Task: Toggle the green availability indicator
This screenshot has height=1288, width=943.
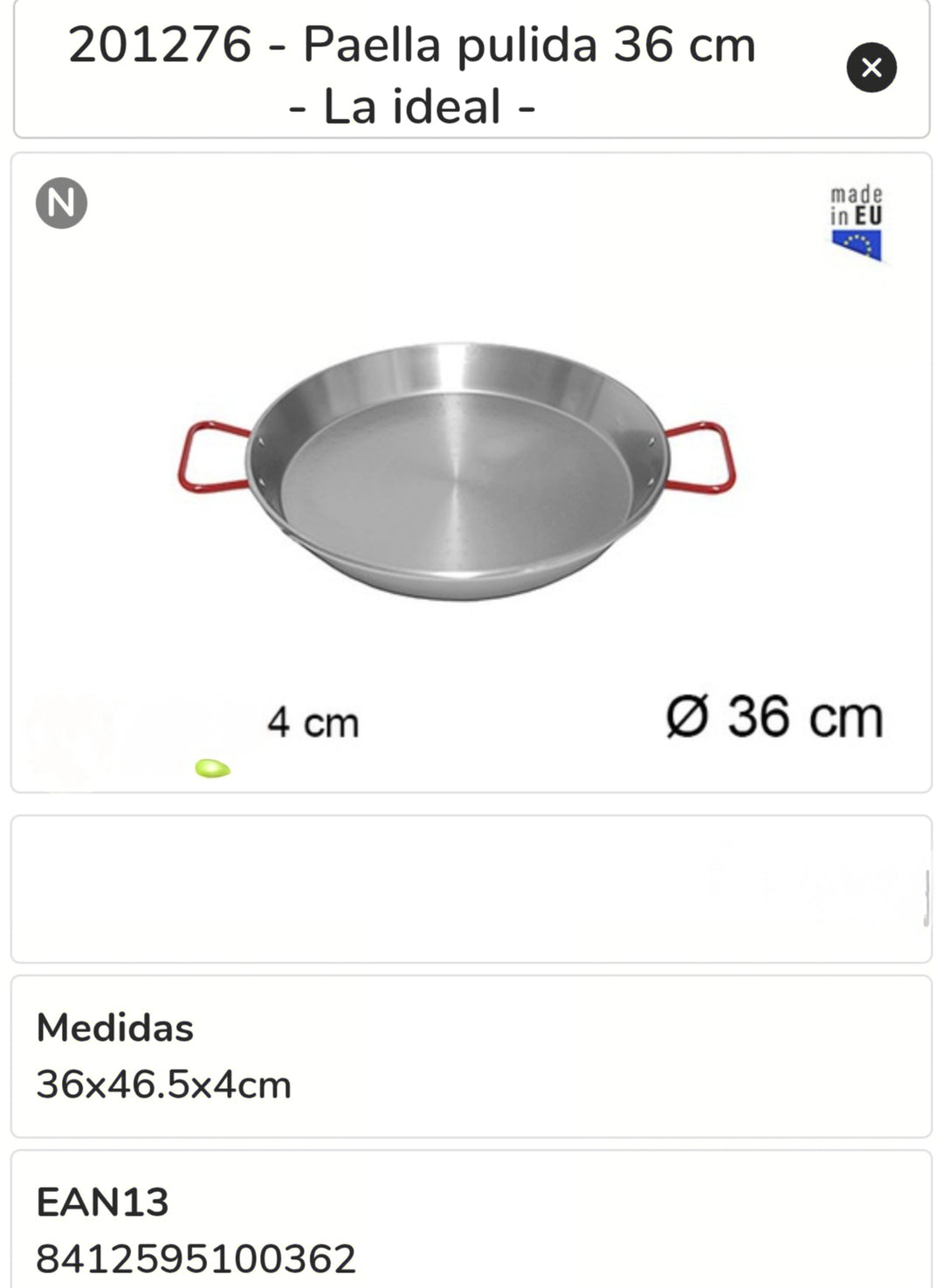Action: tap(210, 768)
